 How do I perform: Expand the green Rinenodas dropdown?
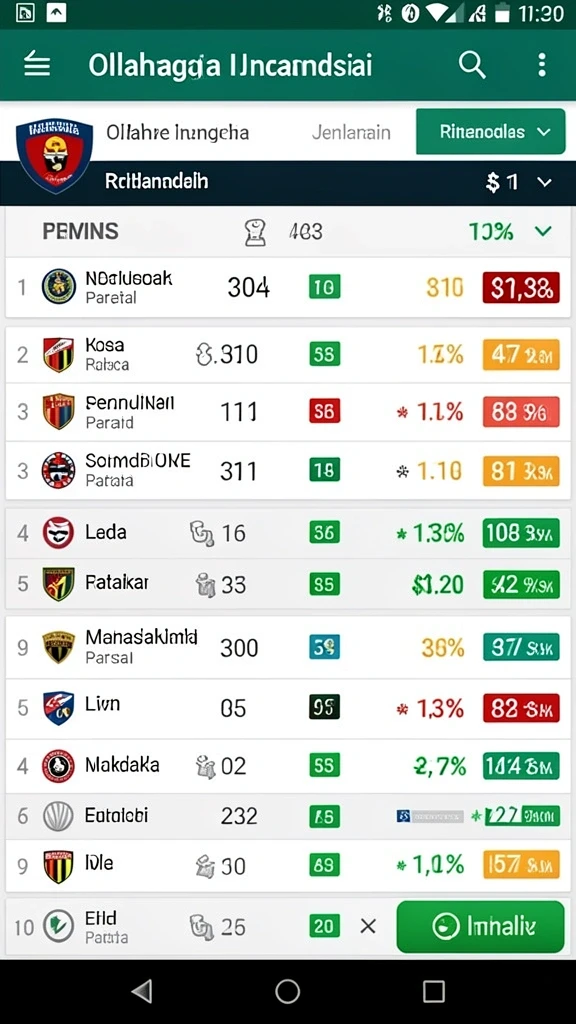click(490, 132)
